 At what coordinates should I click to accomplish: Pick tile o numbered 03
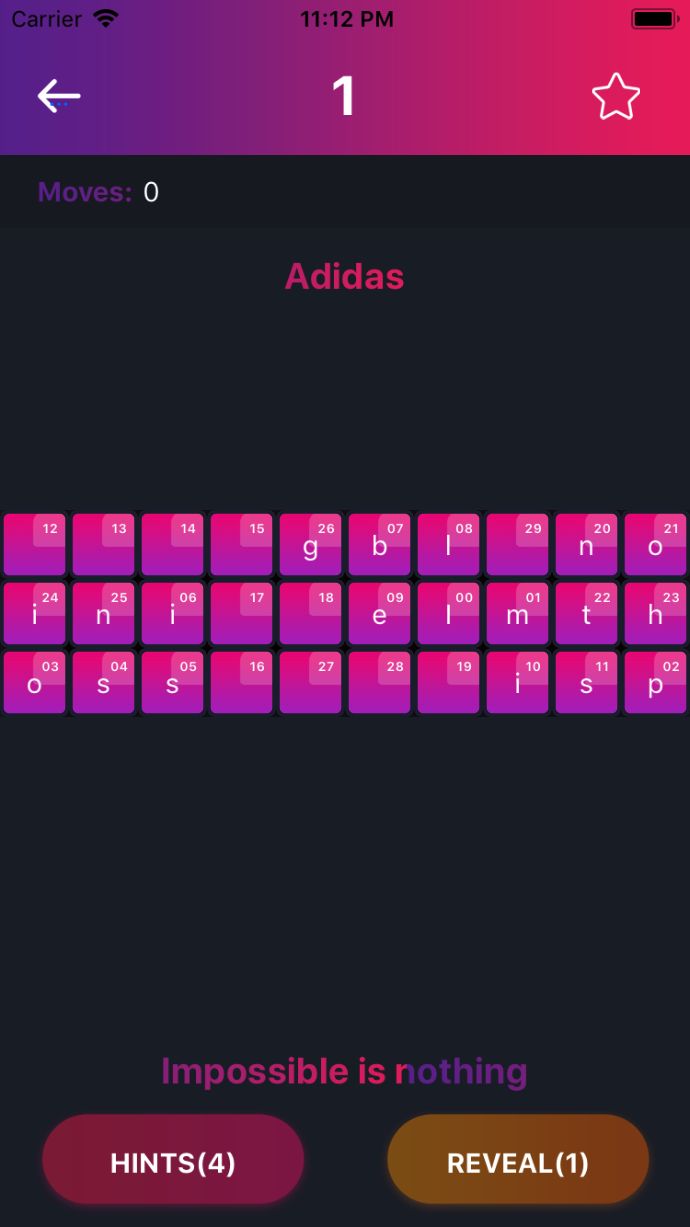tap(34, 683)
